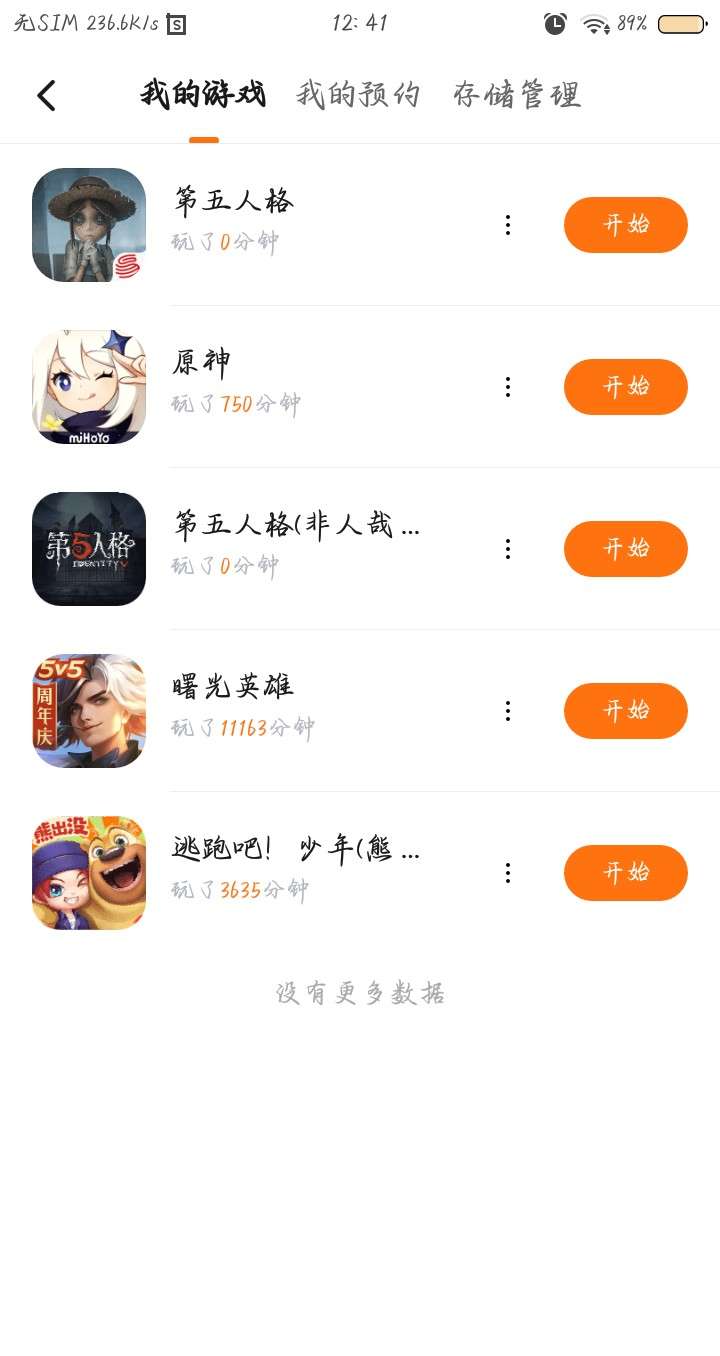Open the 存储管理 tab
Image resolution: width=720 pixels, height=1356 pixels.
516,95
